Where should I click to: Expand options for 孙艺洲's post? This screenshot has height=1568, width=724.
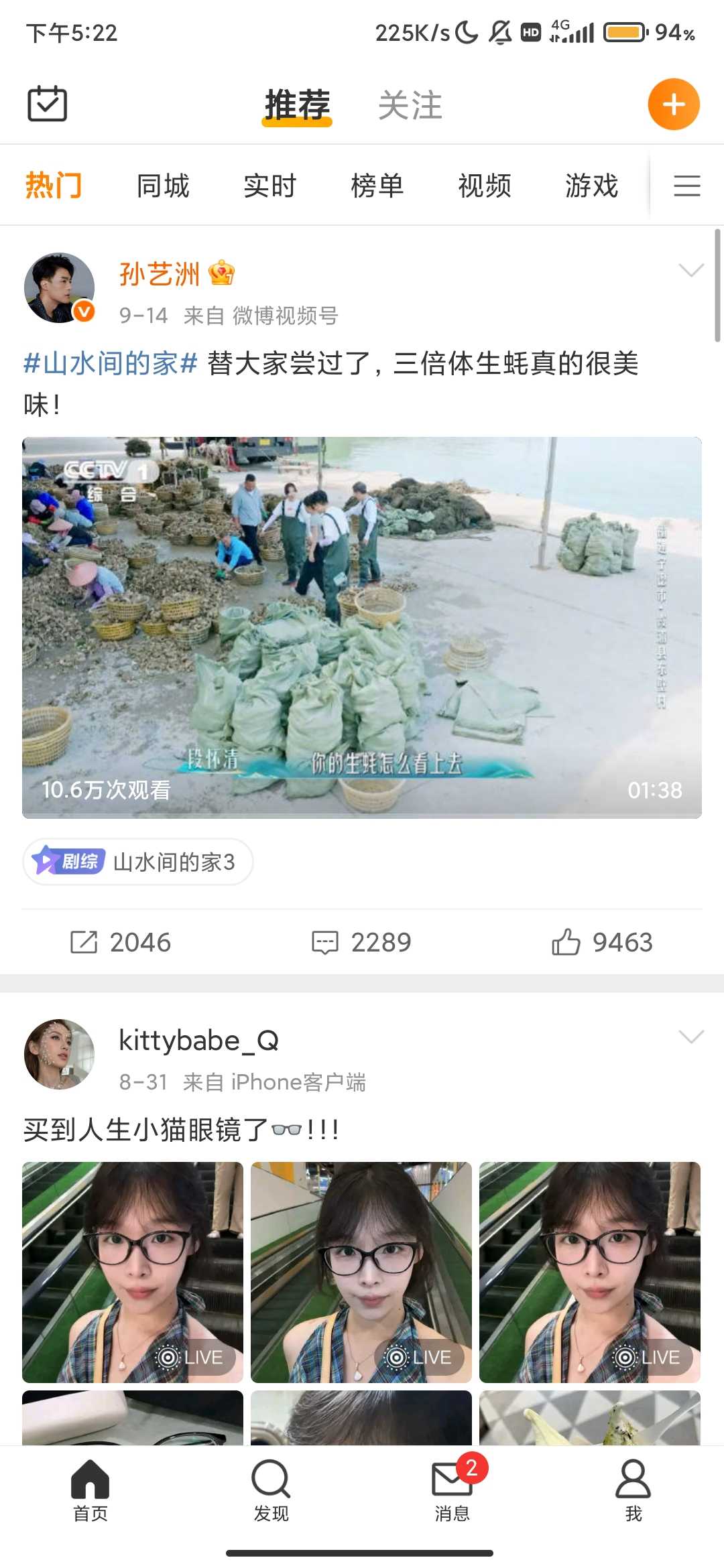(691, 270)
